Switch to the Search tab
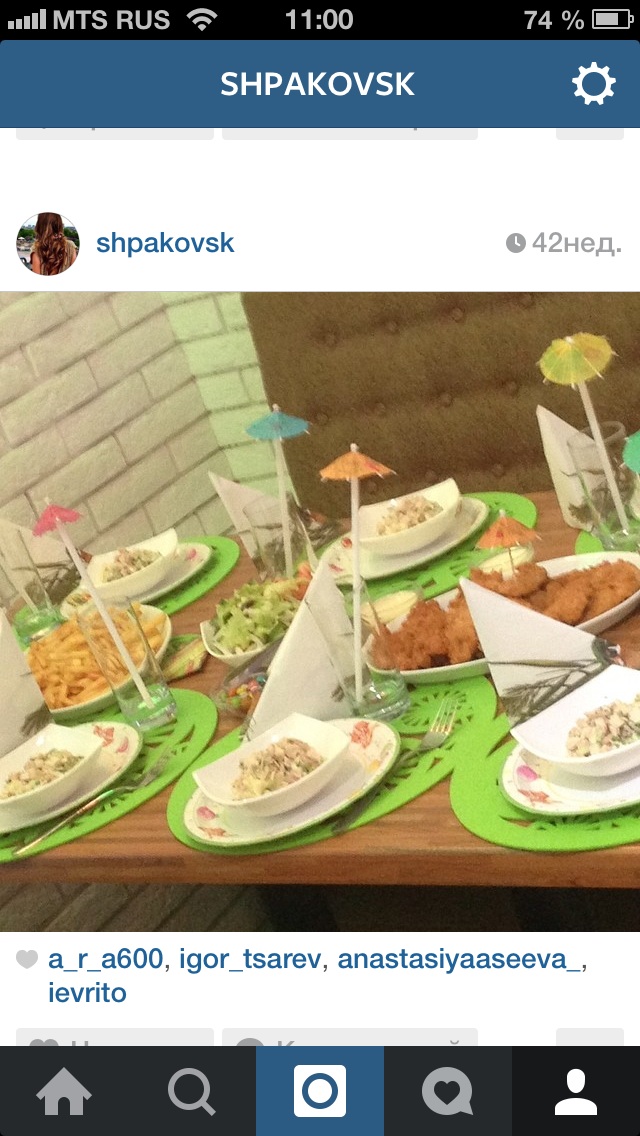 point(192,1091)
